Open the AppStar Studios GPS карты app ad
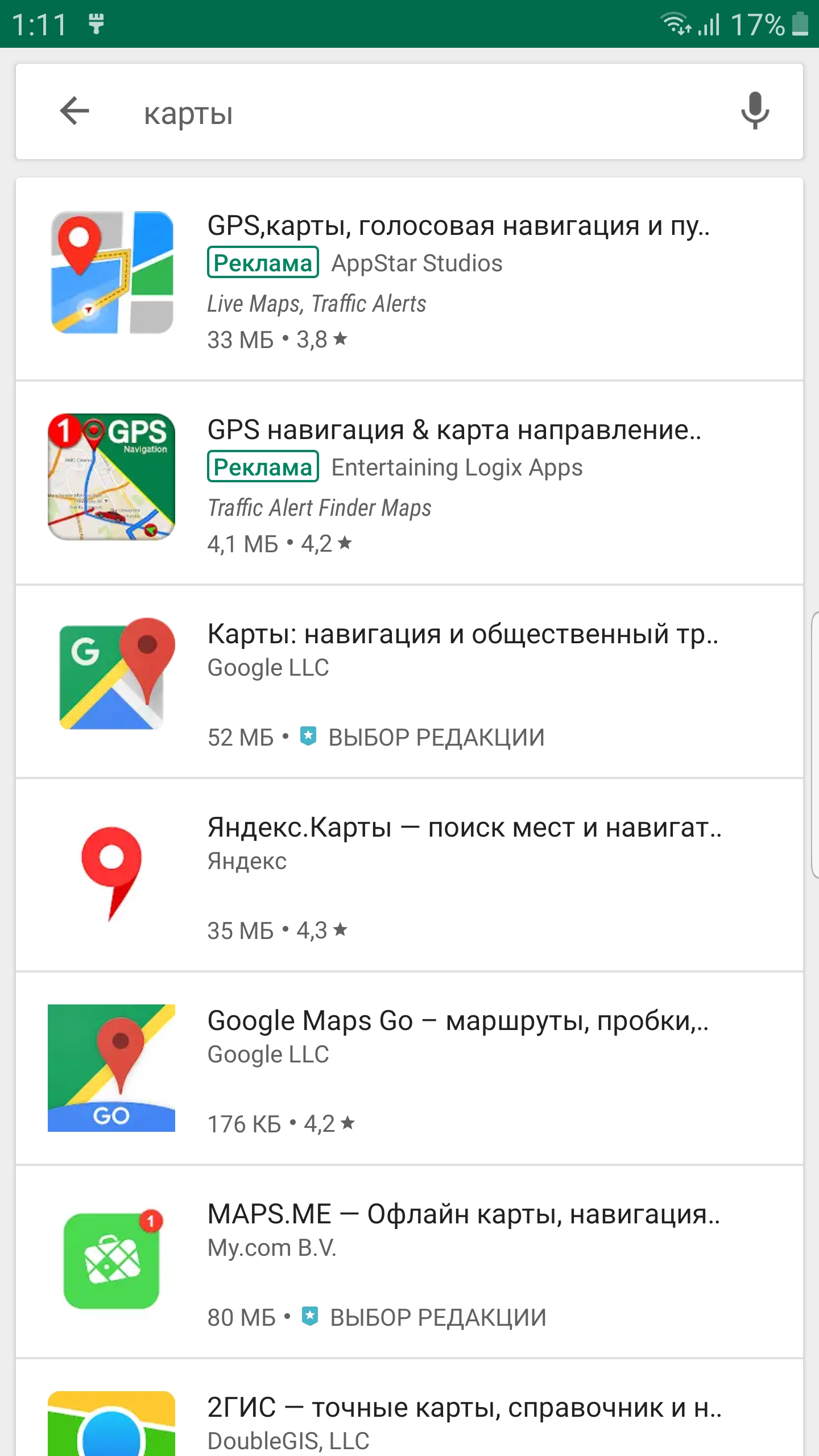The width and height of the screenshot is (819, 1456). (409, 279)
